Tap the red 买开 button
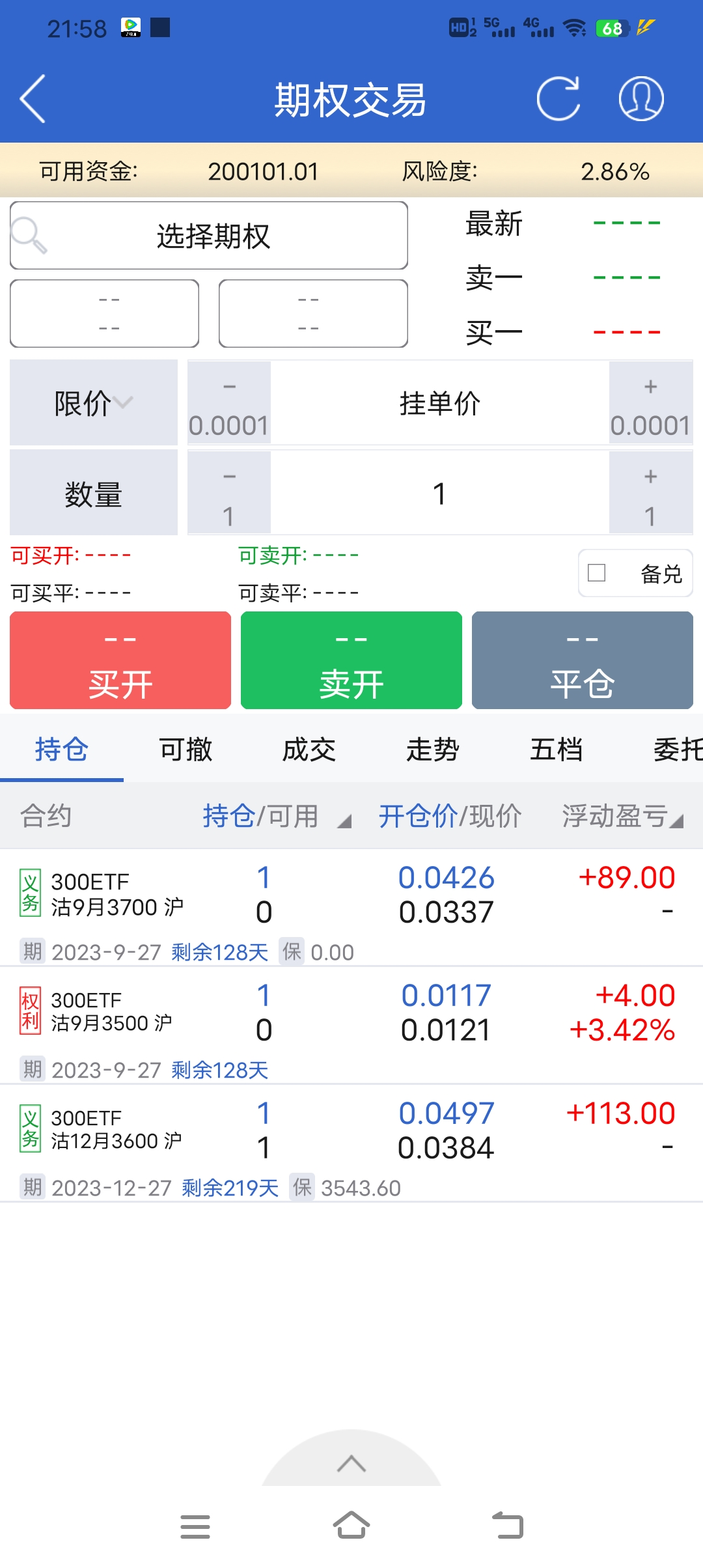Screen dimensions: 703x1568 (120, 660)
